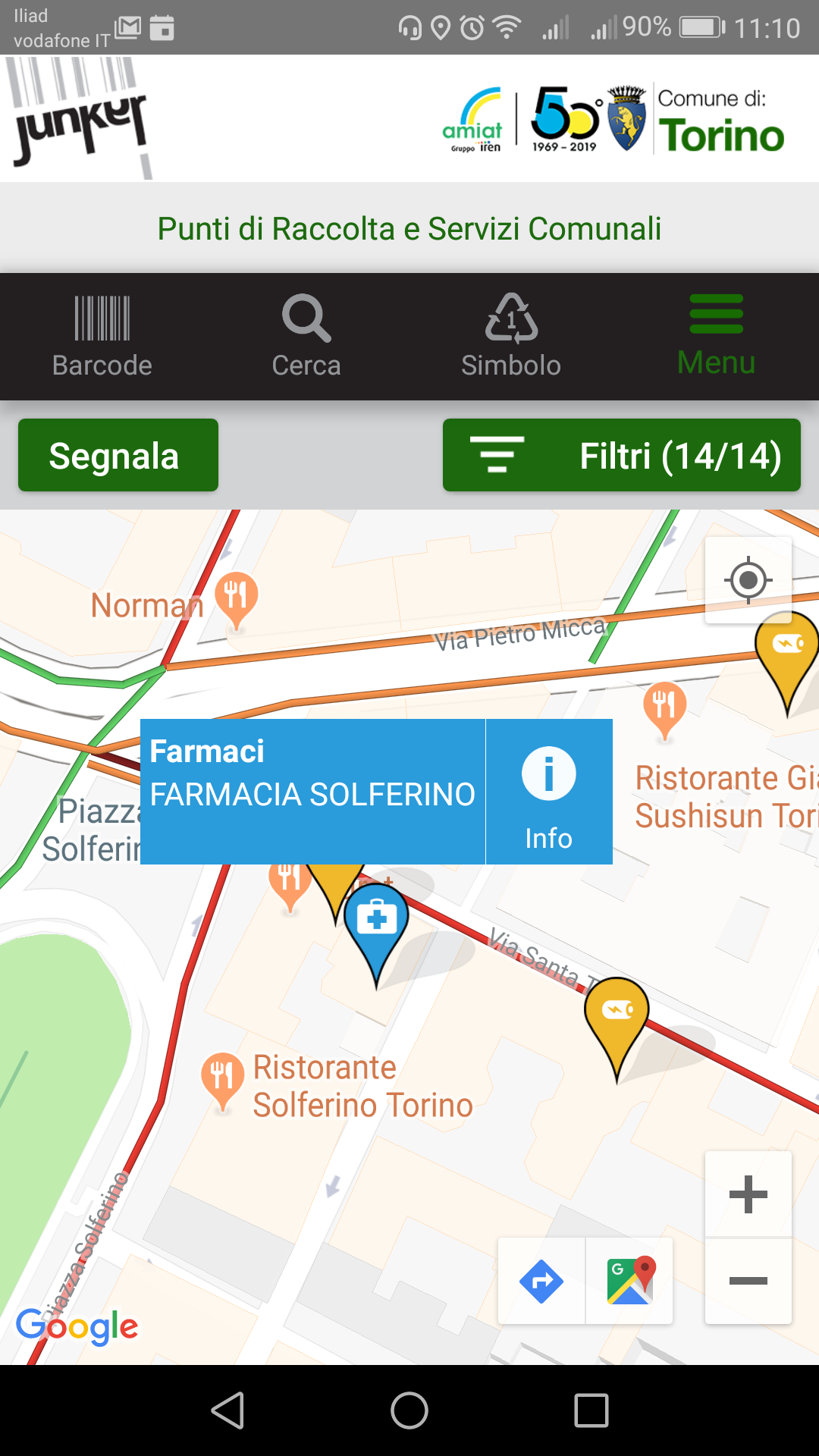Select the blue pharmacy map pin
Viewport: 819px width, 1456px height.
pos(376,930)
